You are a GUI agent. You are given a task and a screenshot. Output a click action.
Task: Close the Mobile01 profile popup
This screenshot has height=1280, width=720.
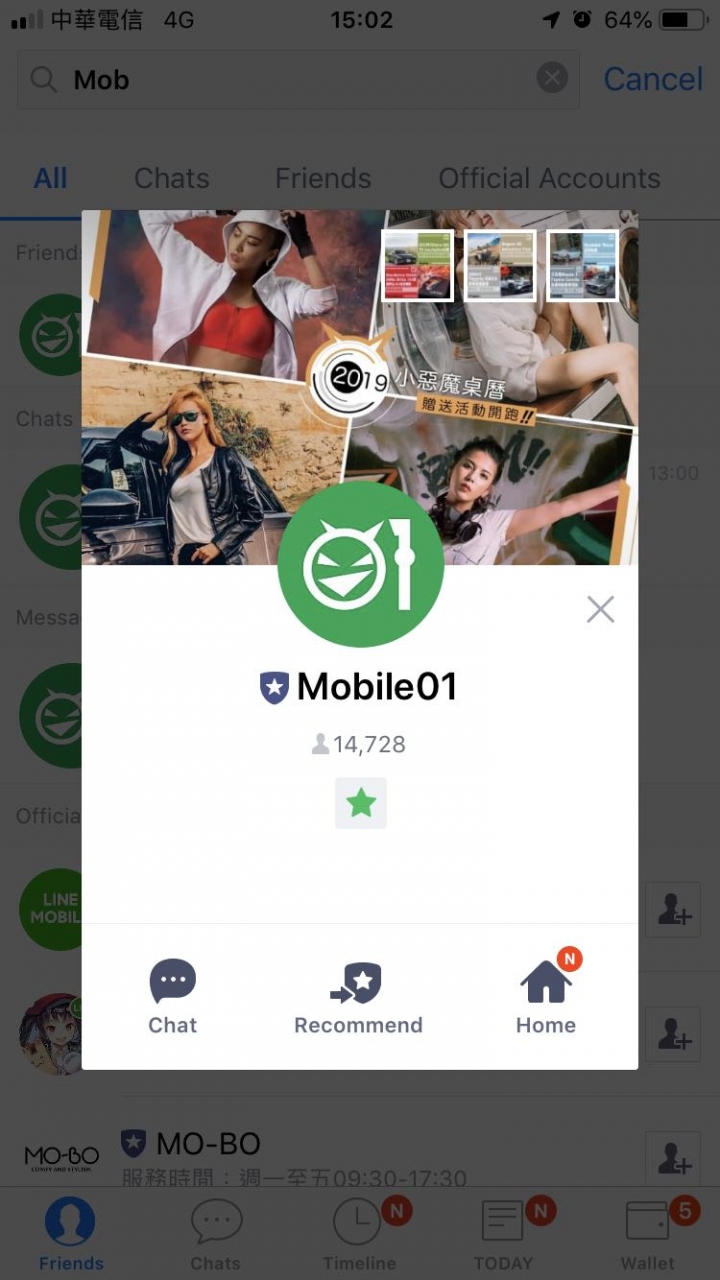[x=600, y=609]
